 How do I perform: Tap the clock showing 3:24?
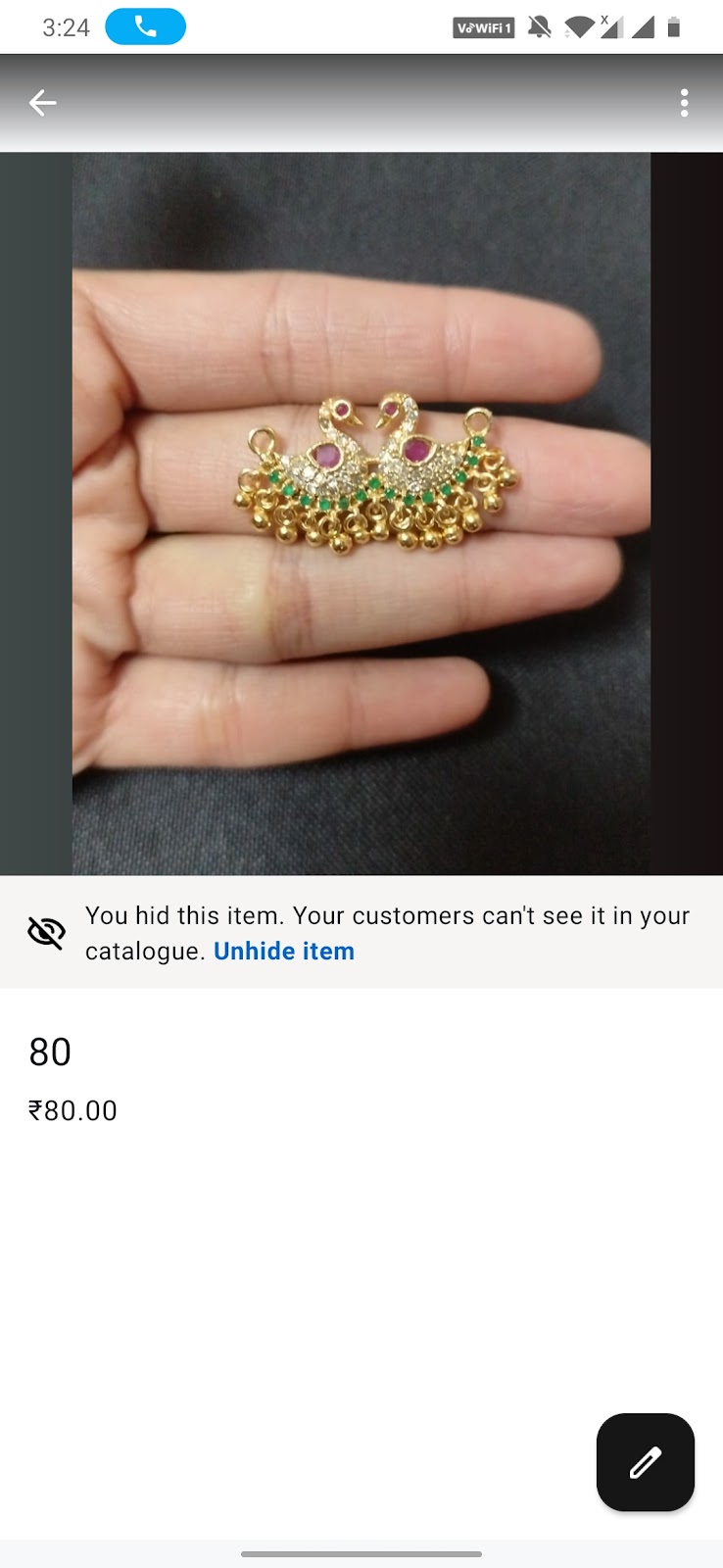click(x=66, y=26)
